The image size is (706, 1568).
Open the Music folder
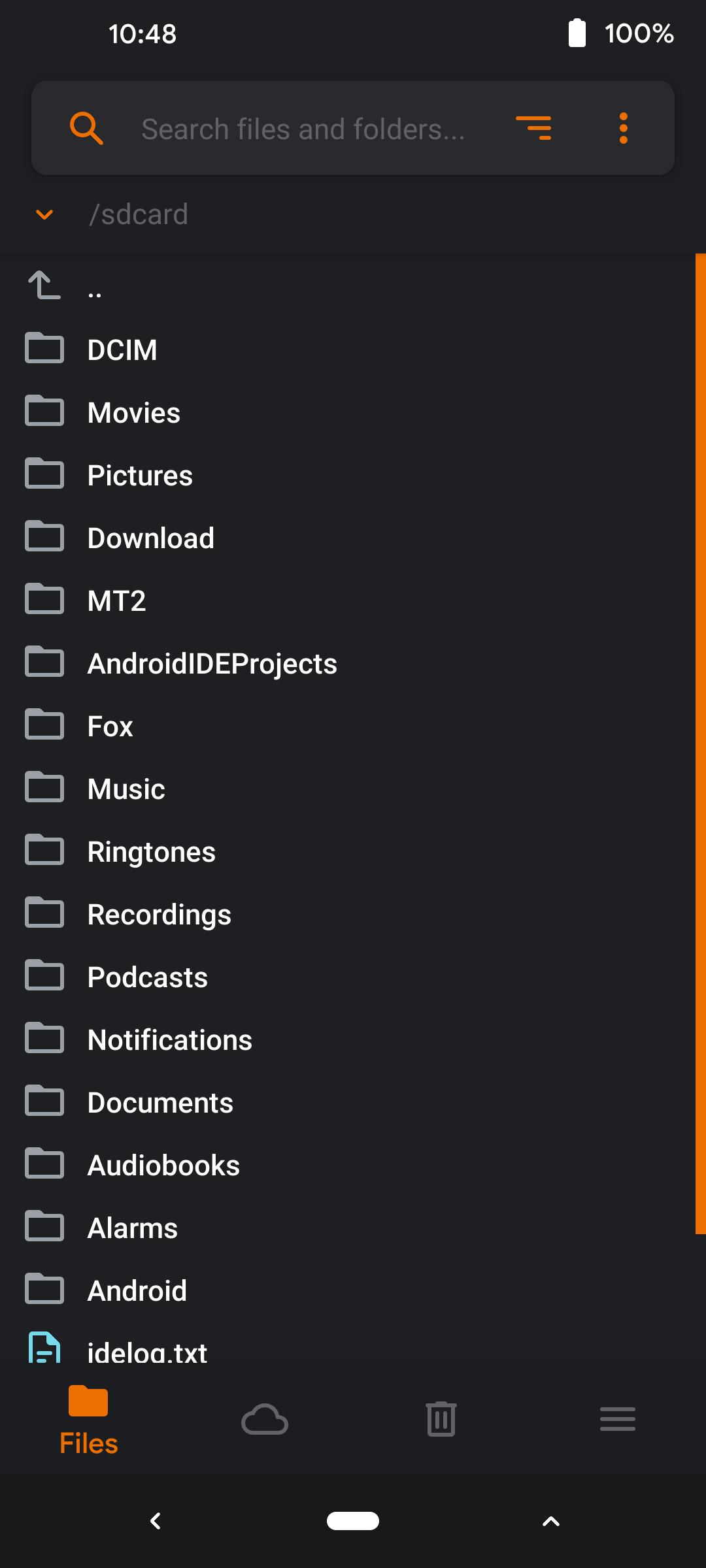click(x=126, y=789)
